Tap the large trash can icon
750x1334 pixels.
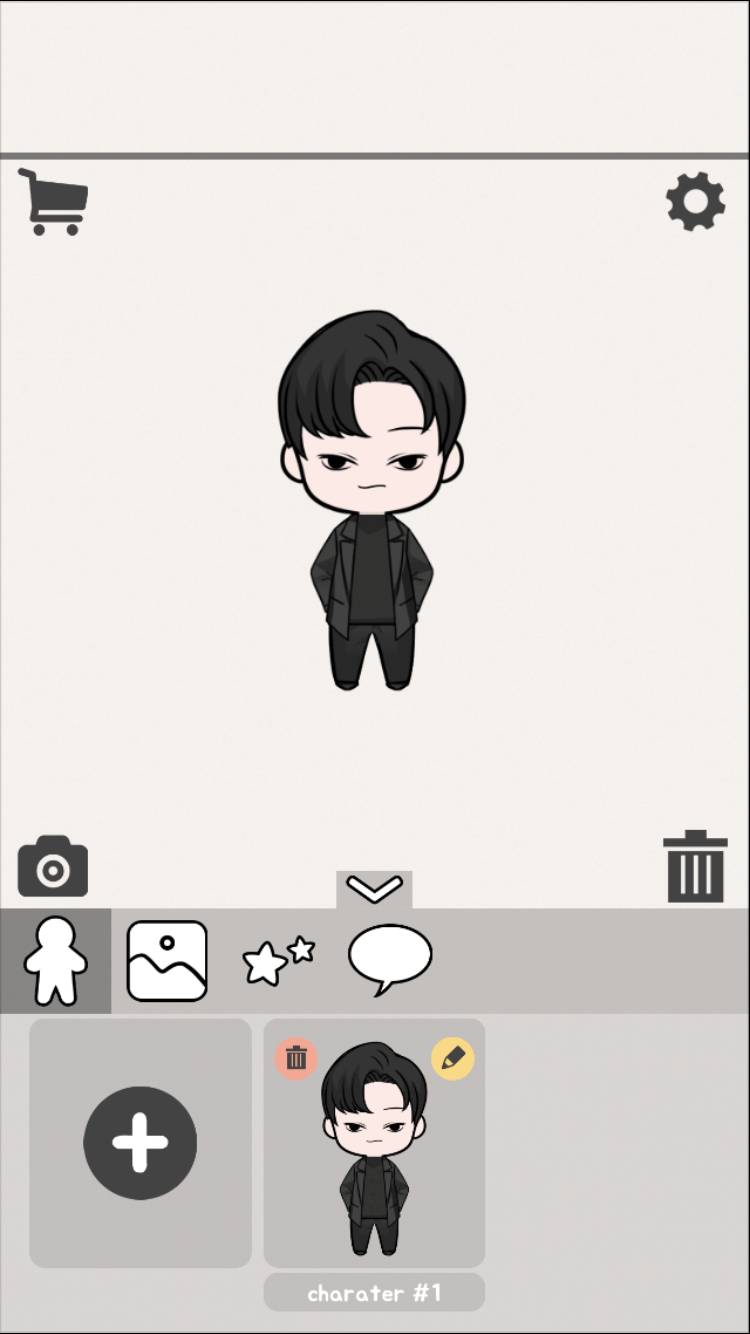pyautogui.click(x=695, y=867)
